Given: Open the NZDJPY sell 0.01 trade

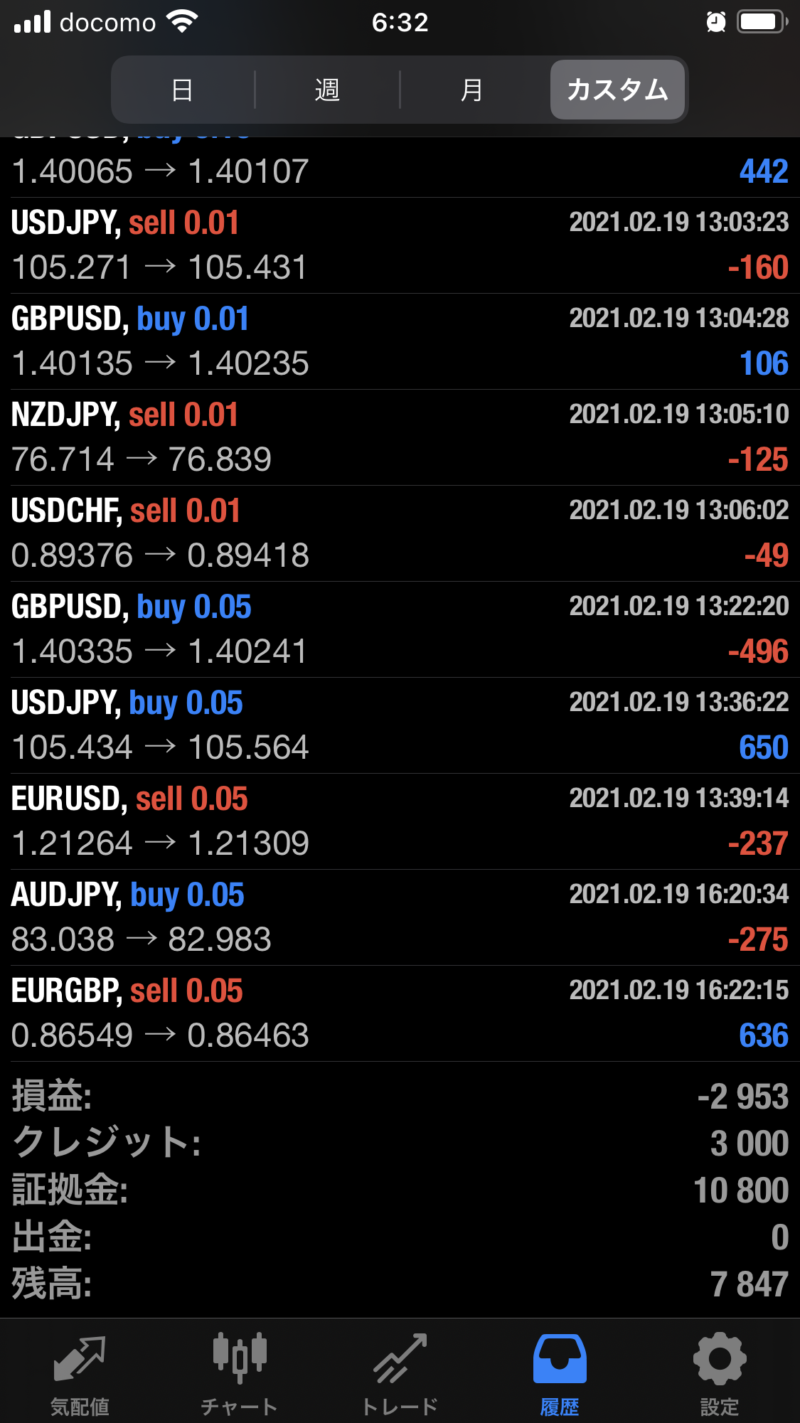Looking at the screenshot, I should click(400, 437).
